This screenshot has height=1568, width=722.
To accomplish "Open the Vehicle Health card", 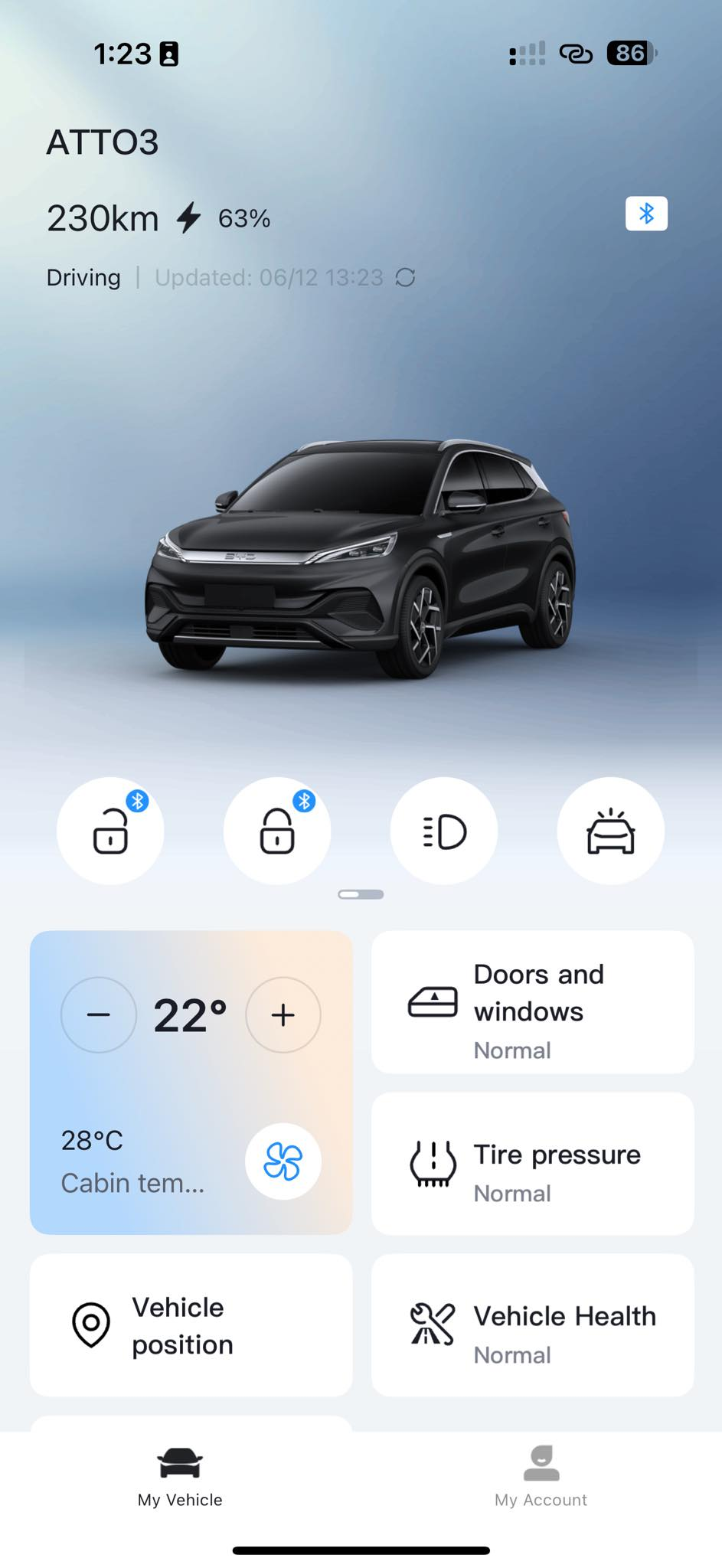I will [x=533, y=1325].
